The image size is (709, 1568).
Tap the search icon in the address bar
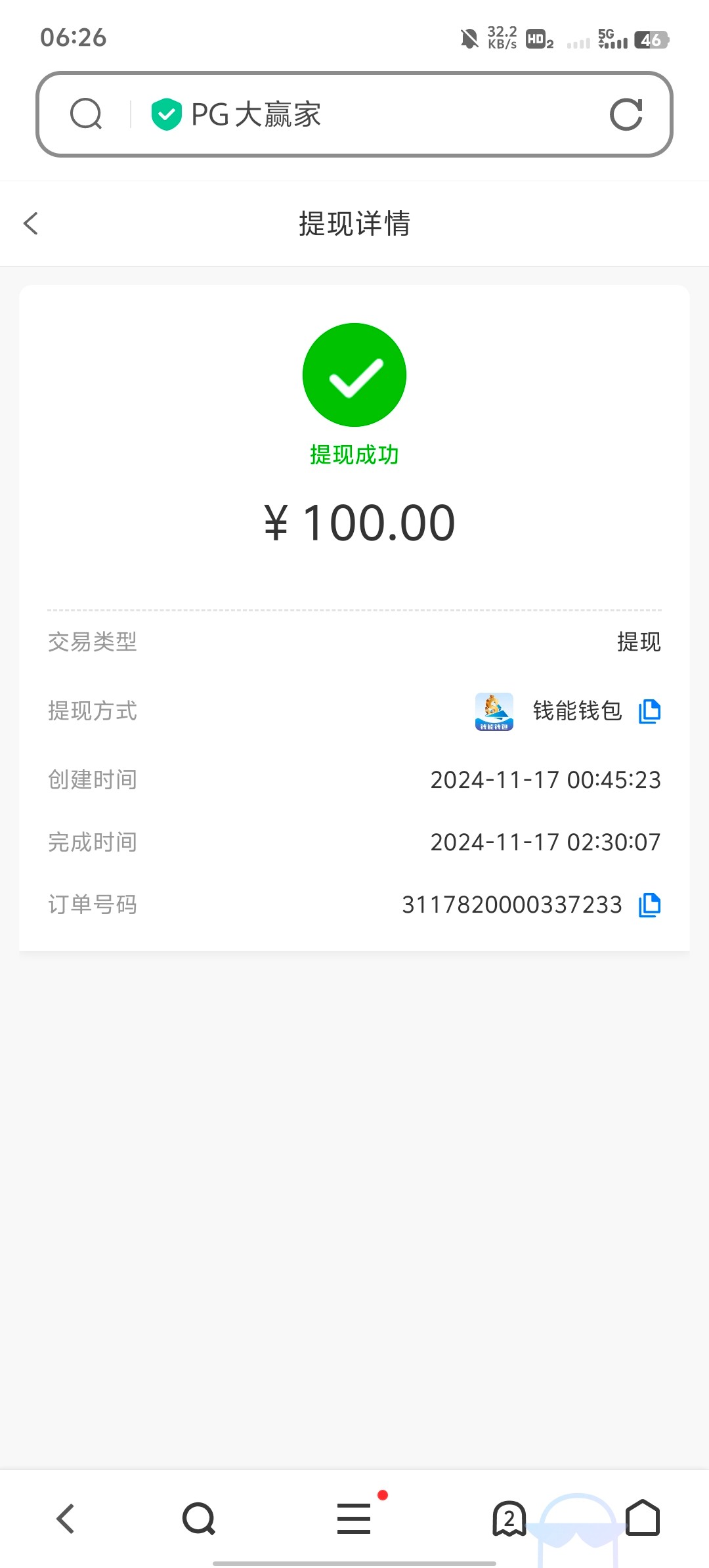(x=86, y=114)
